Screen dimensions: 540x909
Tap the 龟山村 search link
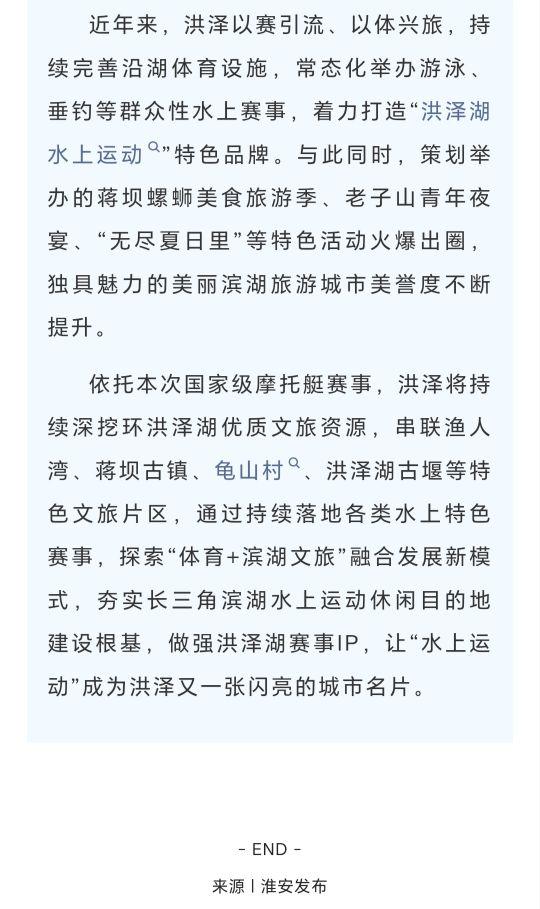click(258, 470)
